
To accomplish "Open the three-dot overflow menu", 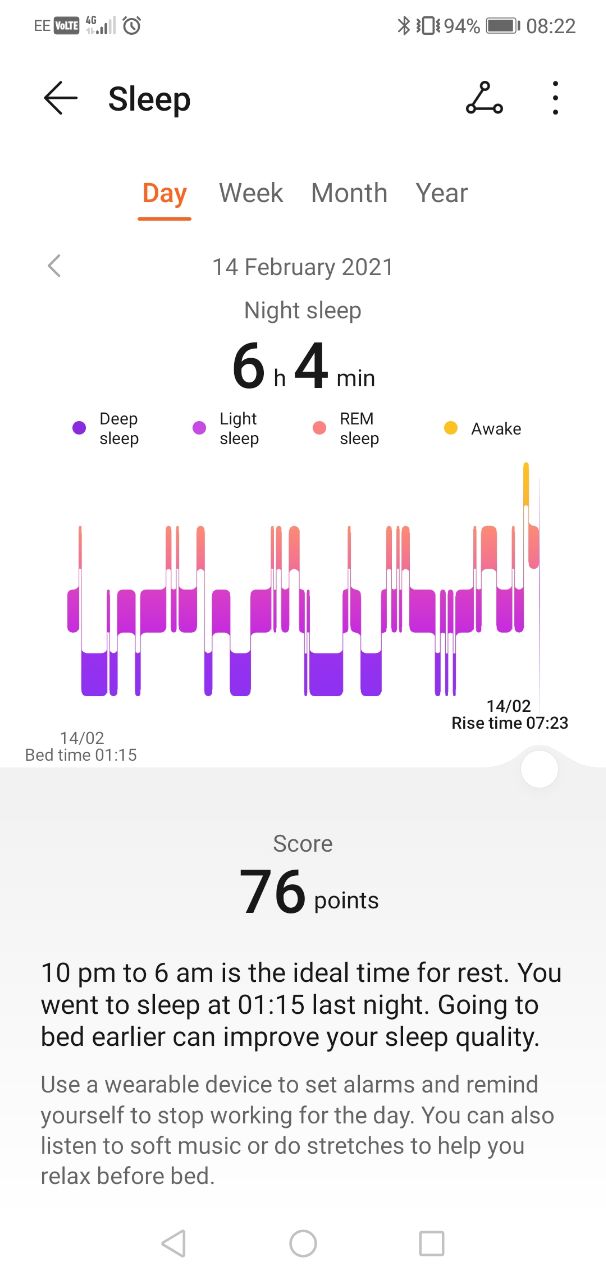I will pyautogui.click(x=555, y=98).
